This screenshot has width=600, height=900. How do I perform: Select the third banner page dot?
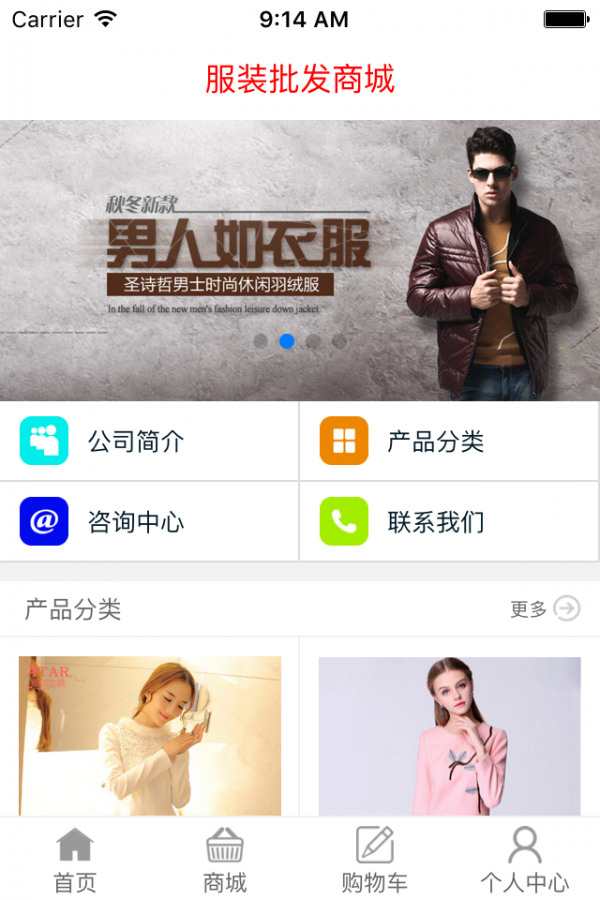click(313, 341)
